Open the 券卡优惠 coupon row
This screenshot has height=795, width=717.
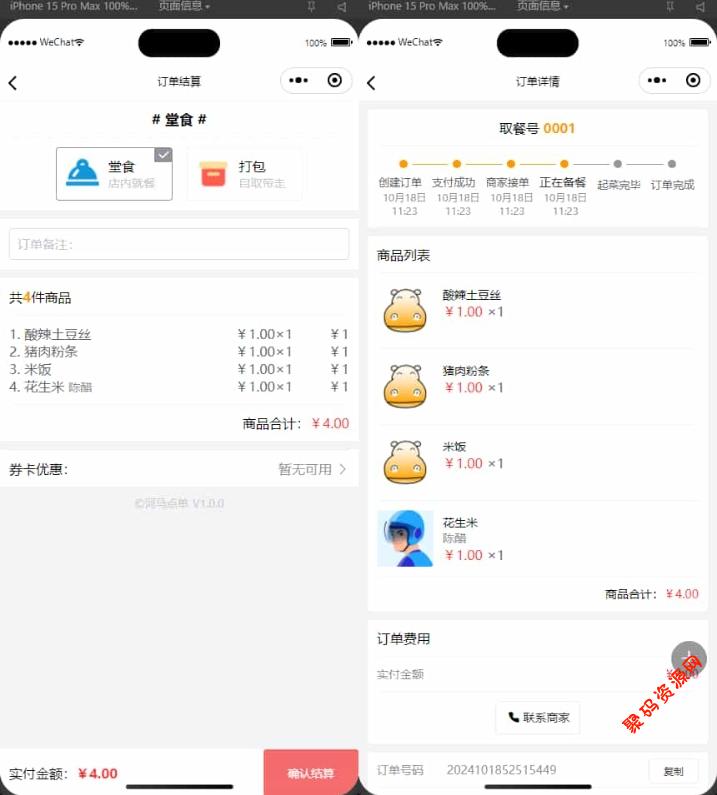pyautogui.click(x=179, y=469)
